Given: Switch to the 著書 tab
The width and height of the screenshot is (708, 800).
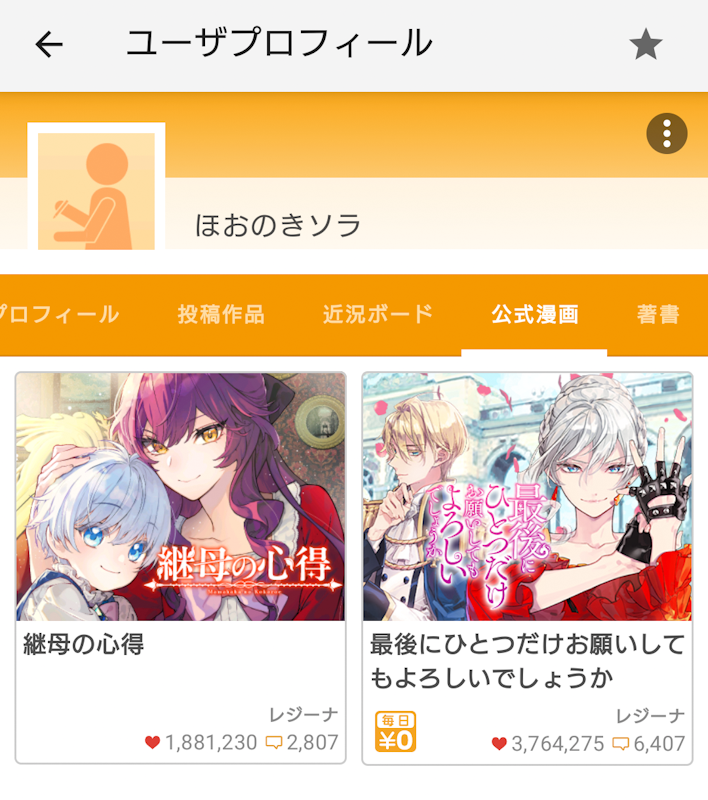Looking at the screenshot, I should (658, 314).
